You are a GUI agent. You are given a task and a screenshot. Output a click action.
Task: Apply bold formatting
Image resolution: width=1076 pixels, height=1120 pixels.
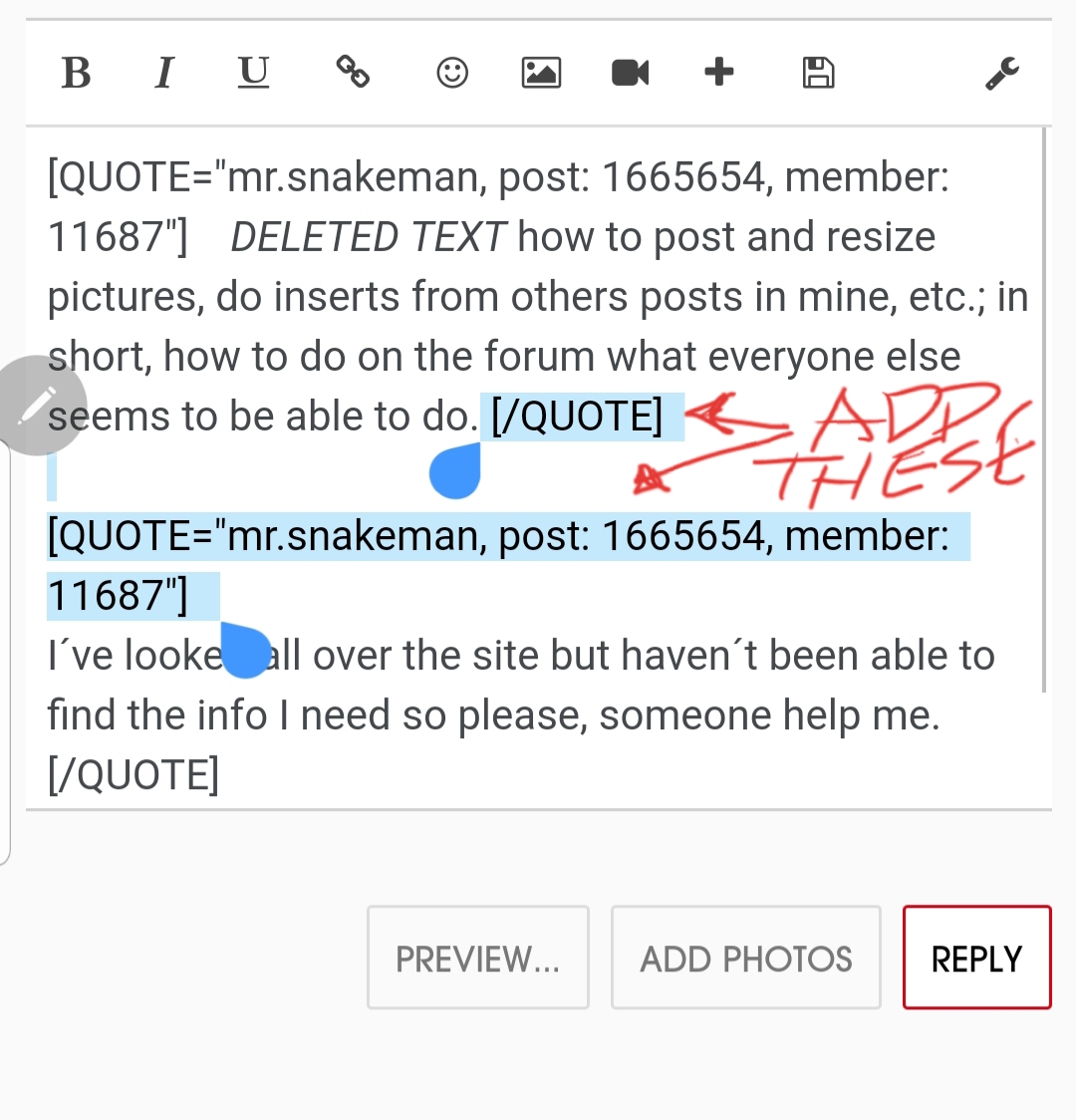pos(76,73)
